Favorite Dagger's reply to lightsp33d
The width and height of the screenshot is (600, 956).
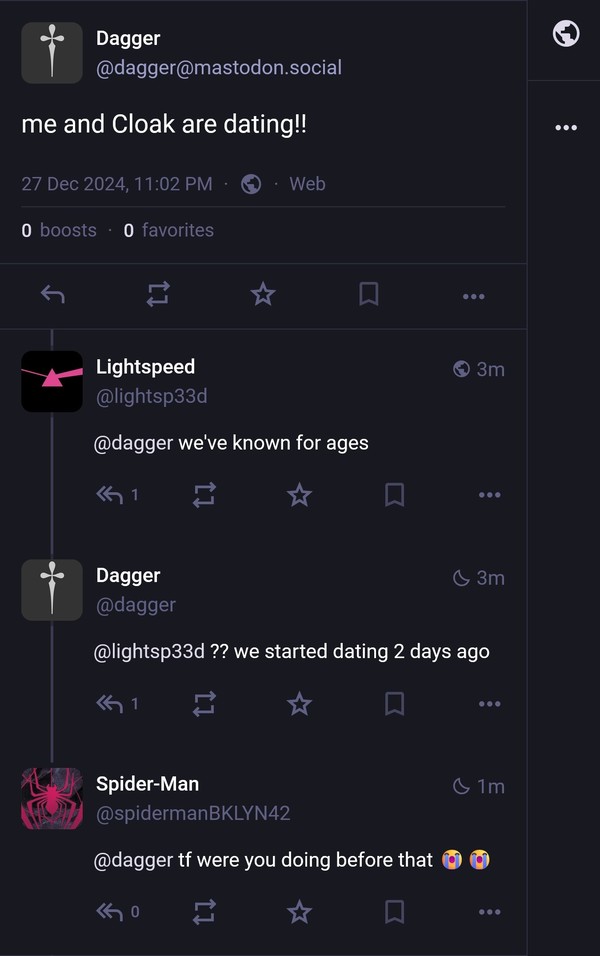(299, 704)
